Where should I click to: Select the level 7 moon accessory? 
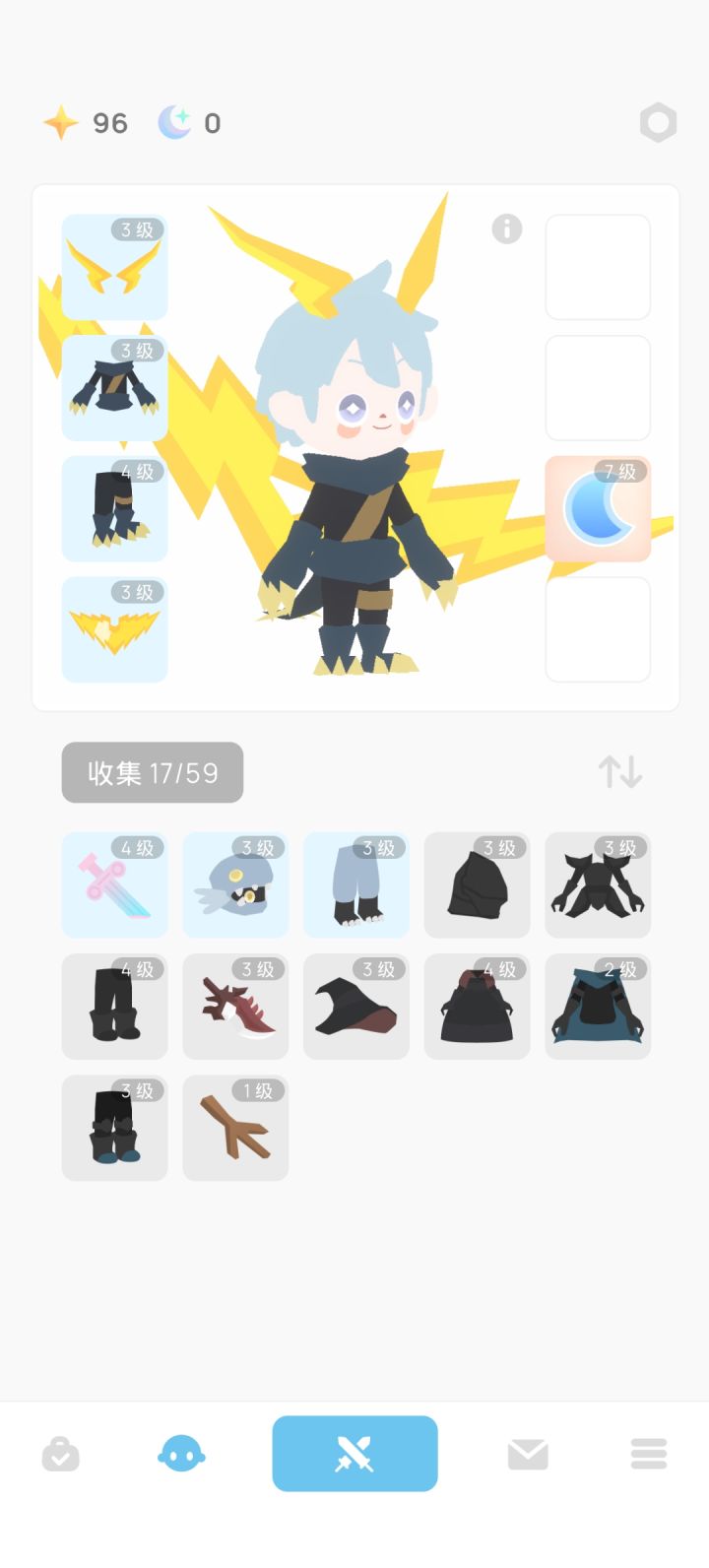tap(598, 508)
